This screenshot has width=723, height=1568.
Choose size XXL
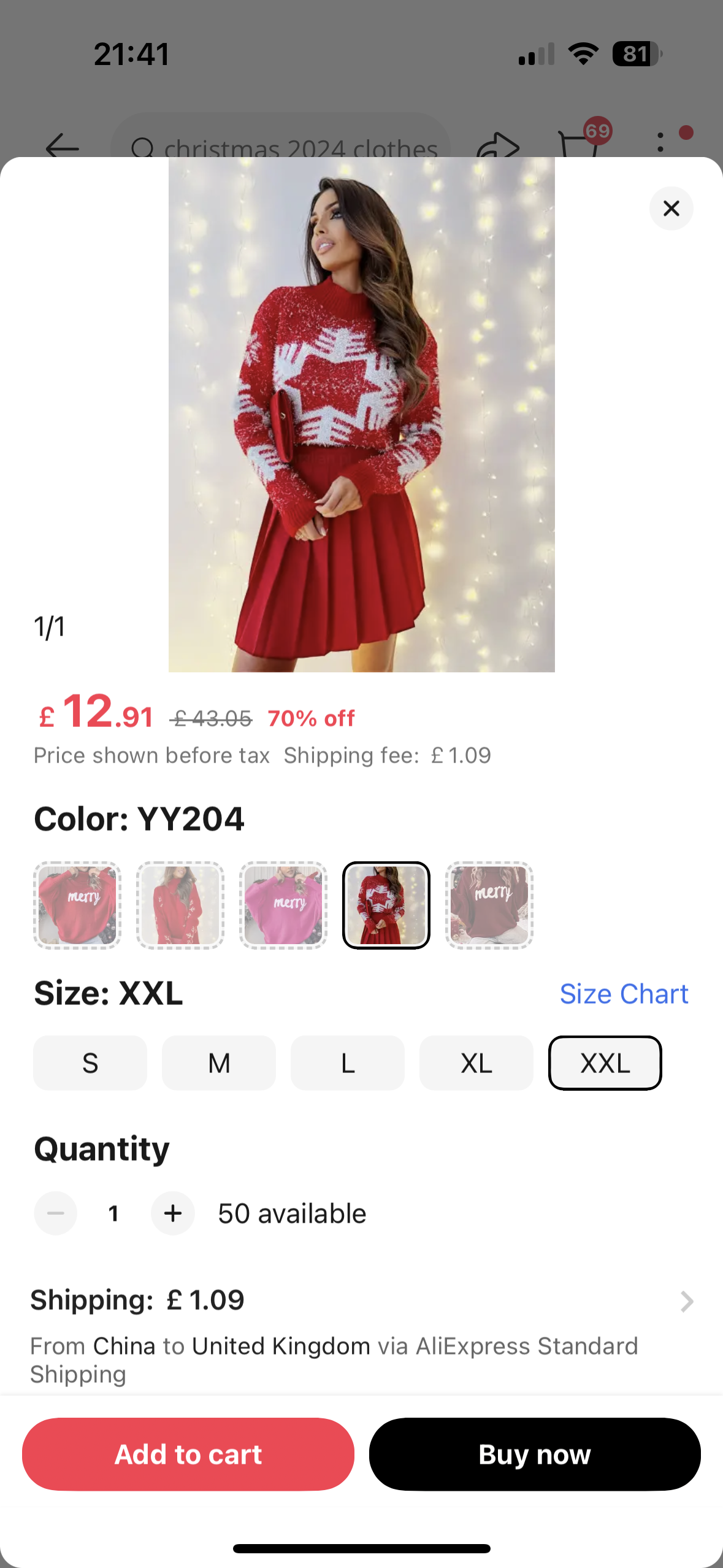click(605, 1063)
